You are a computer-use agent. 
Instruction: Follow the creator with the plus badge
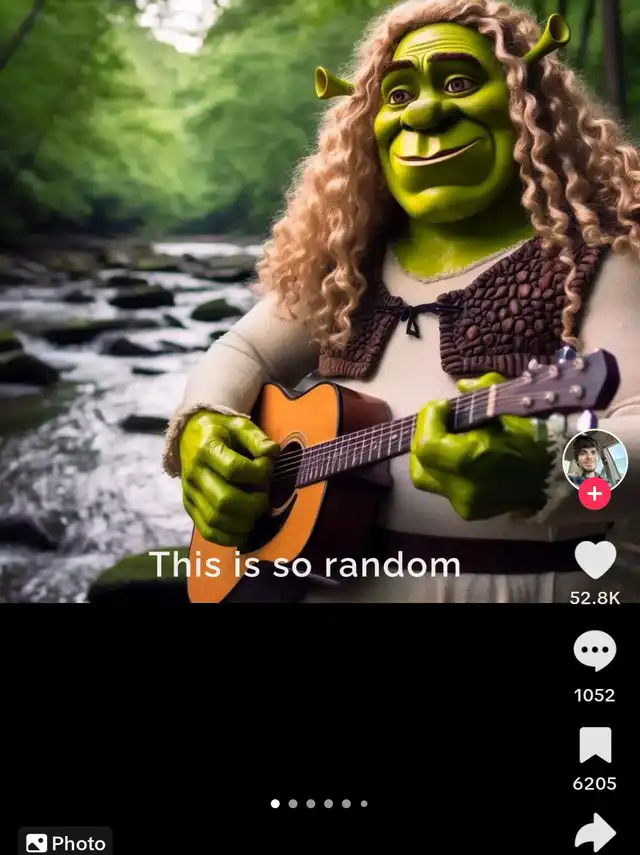pos(594,494)
